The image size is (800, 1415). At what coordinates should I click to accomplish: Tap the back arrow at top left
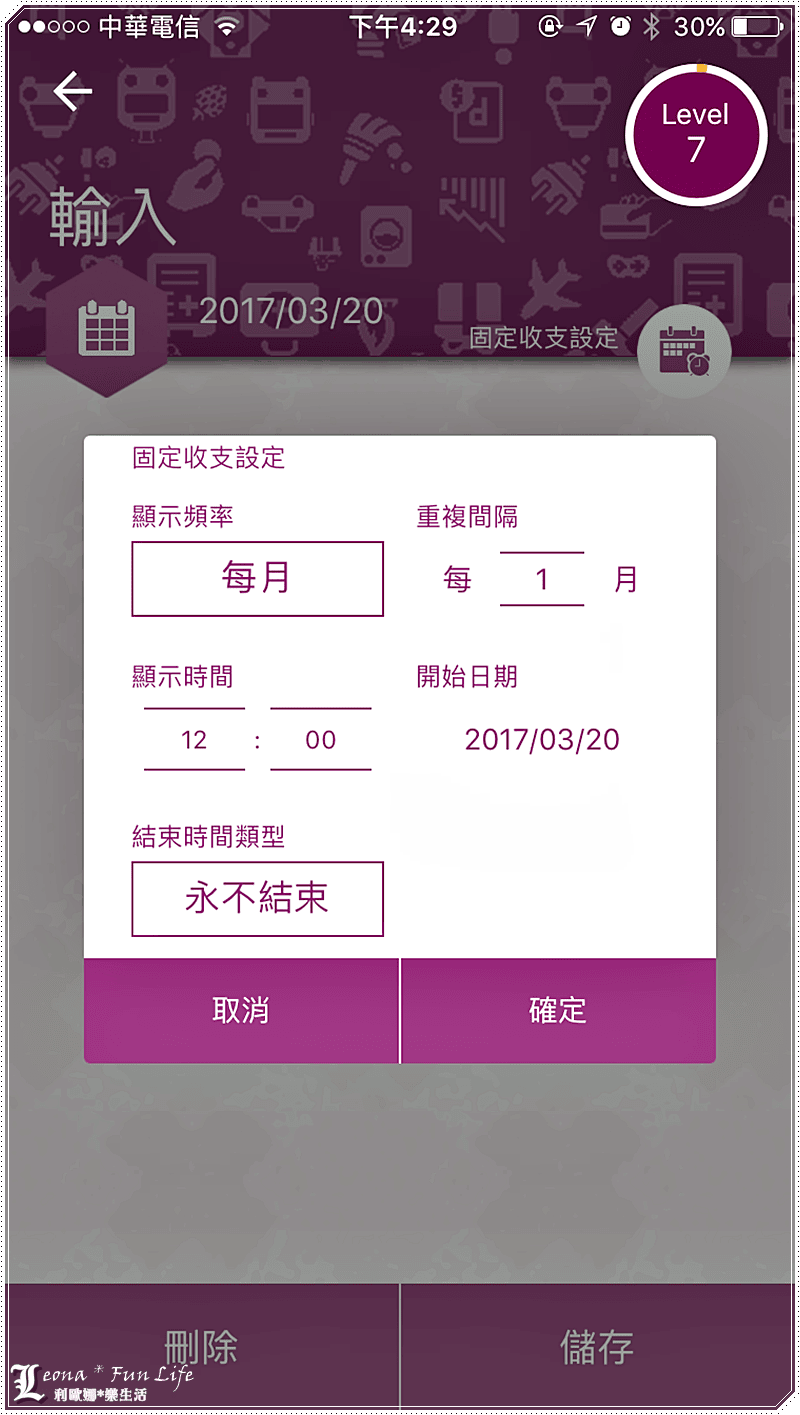pyautogui.click(x=73, y=92)
